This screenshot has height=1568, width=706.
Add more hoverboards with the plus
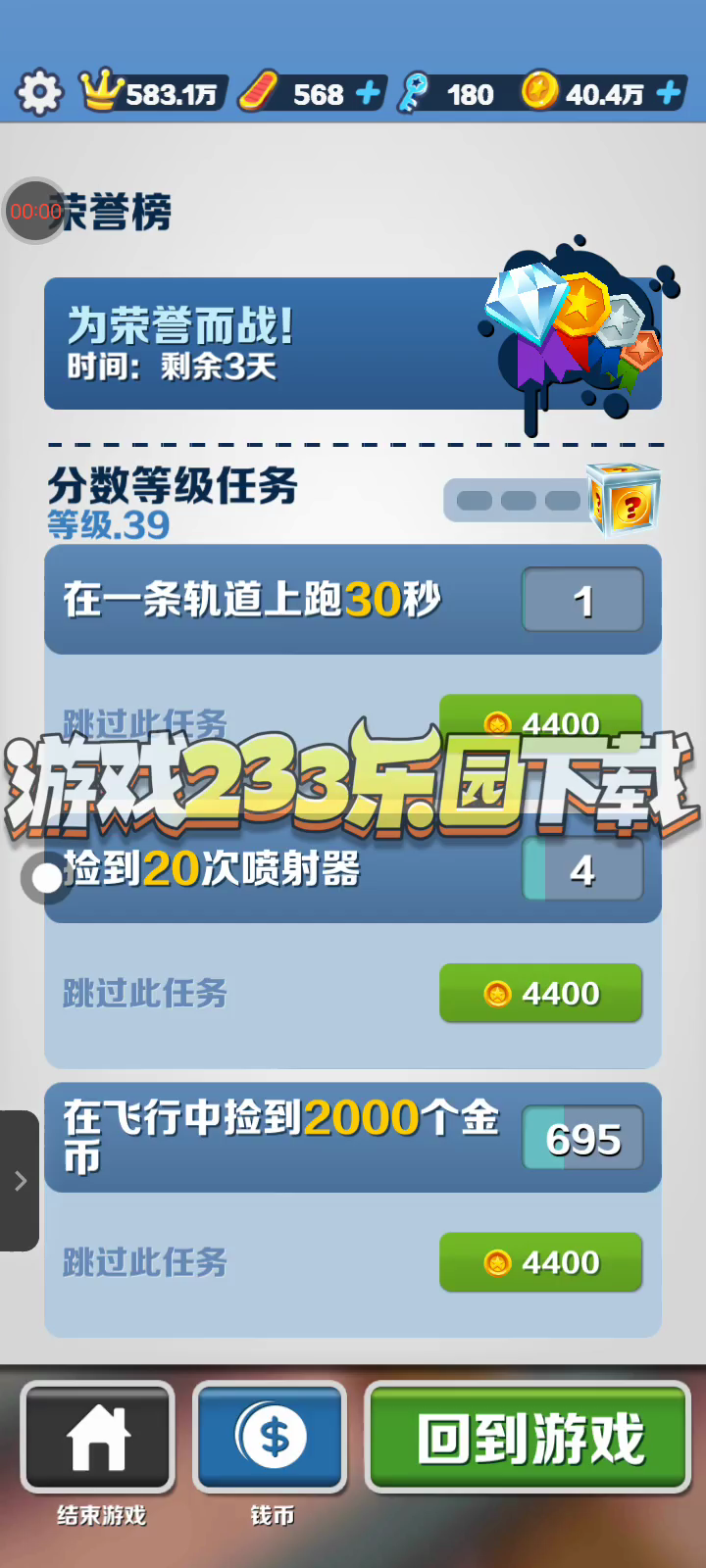368,93
